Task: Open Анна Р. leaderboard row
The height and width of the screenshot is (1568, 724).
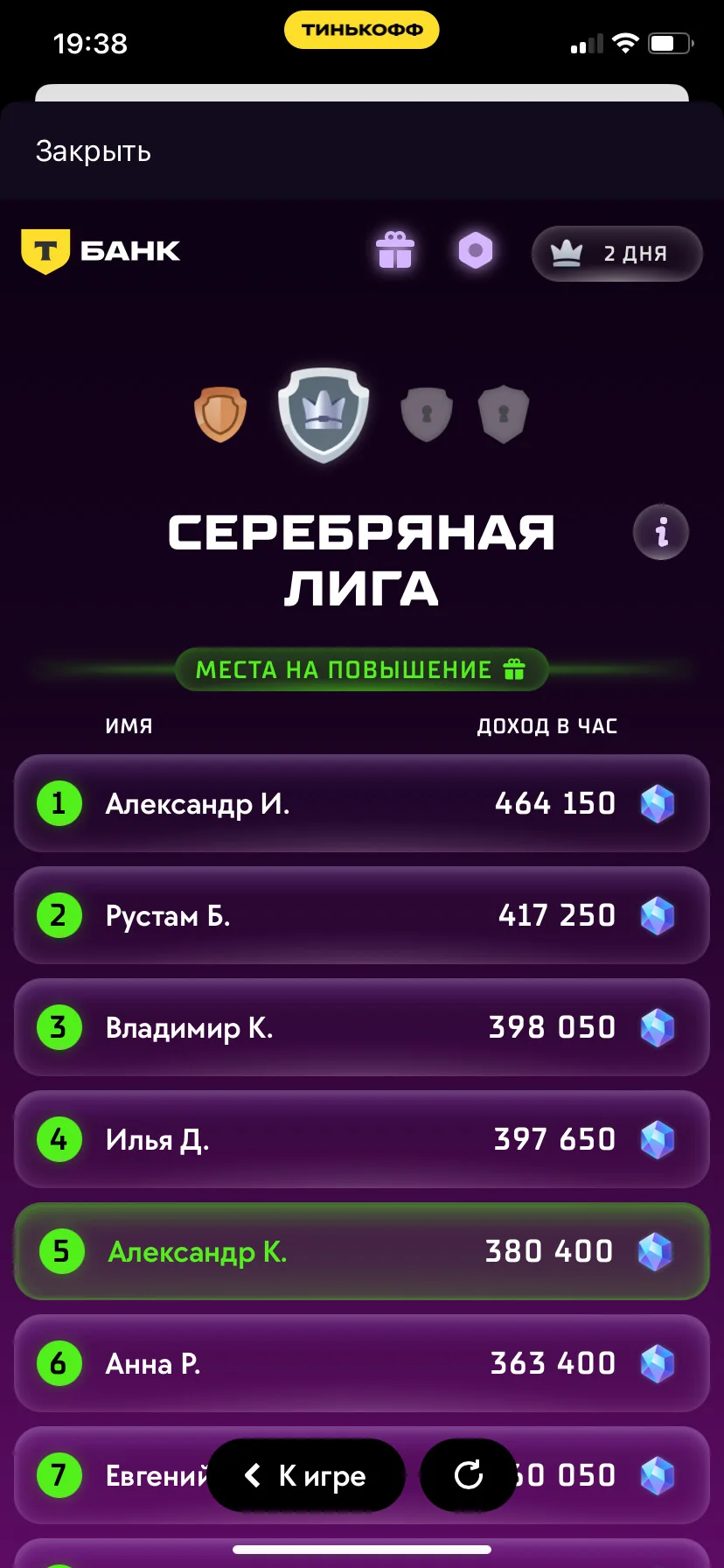Action: coord(362,1363)
